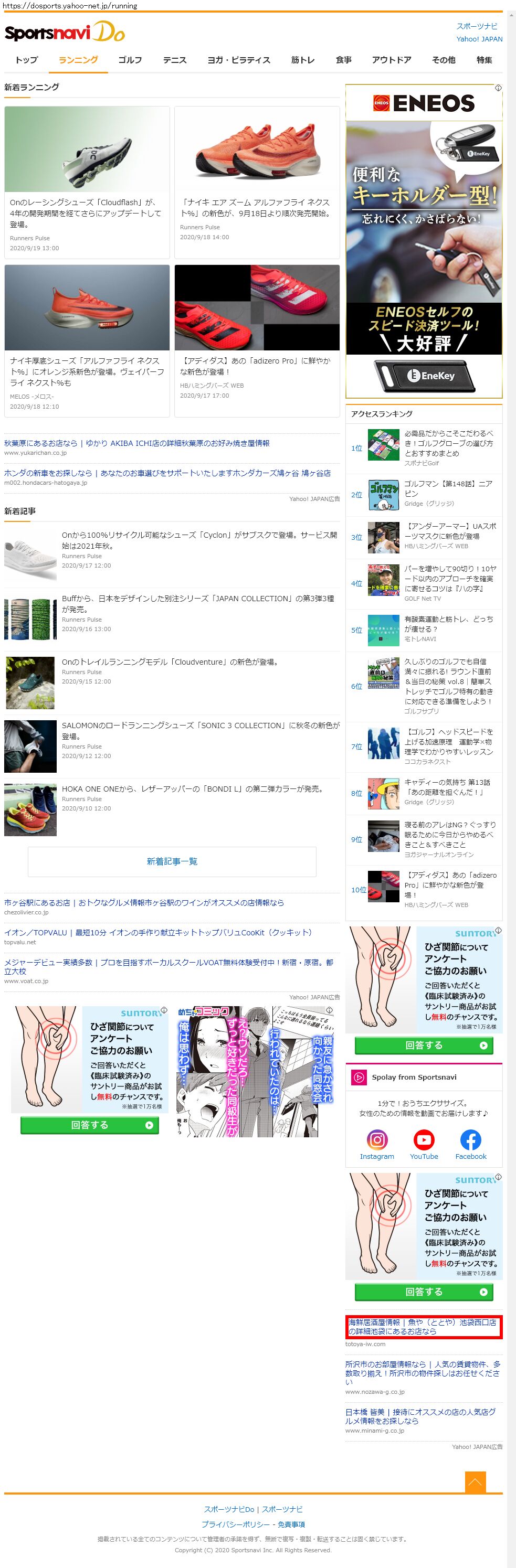Screen dimensions: 516x1568
Task: Switch to the ゴルフ tab
Action: (130, 60)
